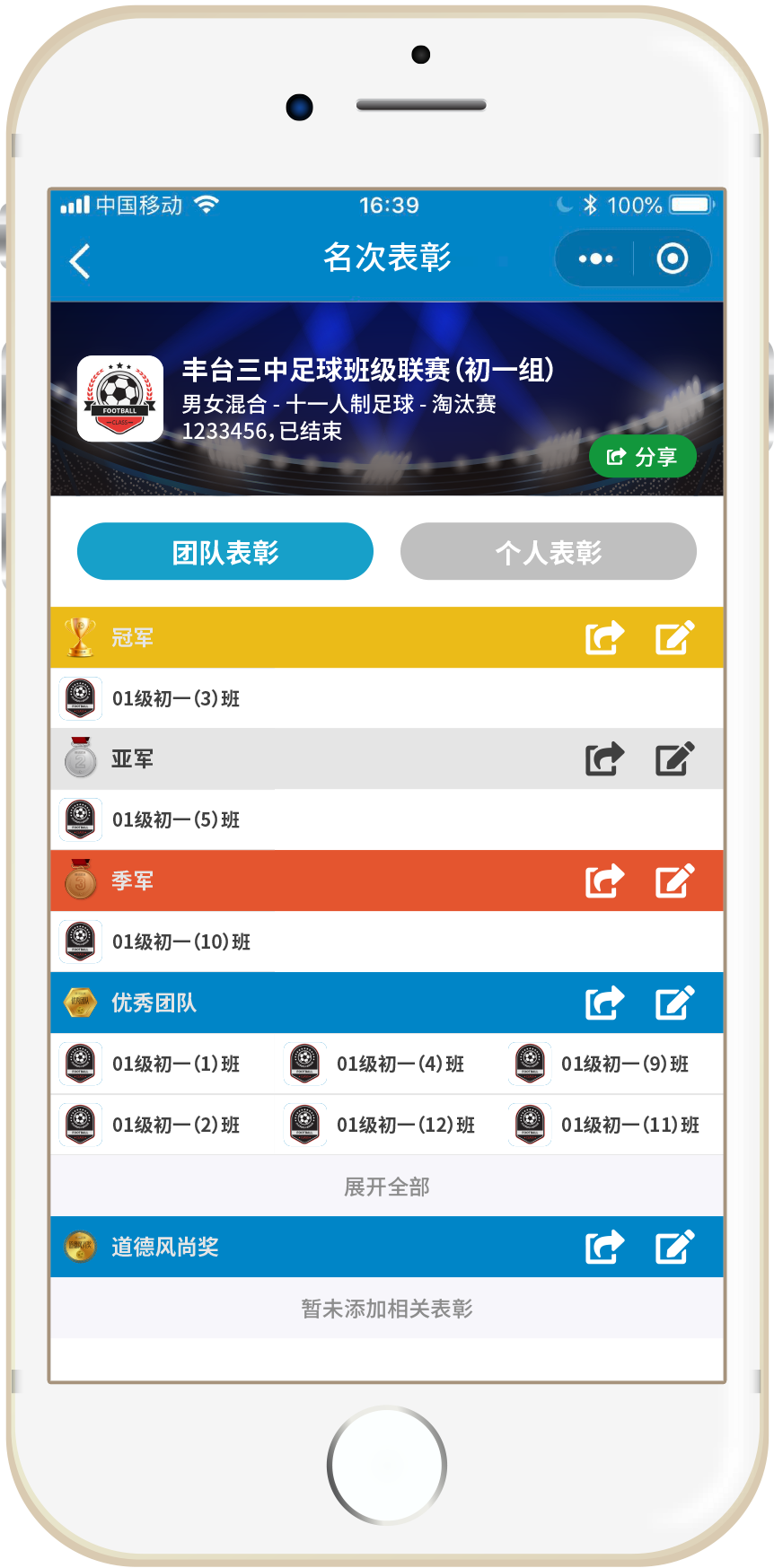
Task: Edit the 道德风尚奖 award entry
Action: pos(674,1248)
